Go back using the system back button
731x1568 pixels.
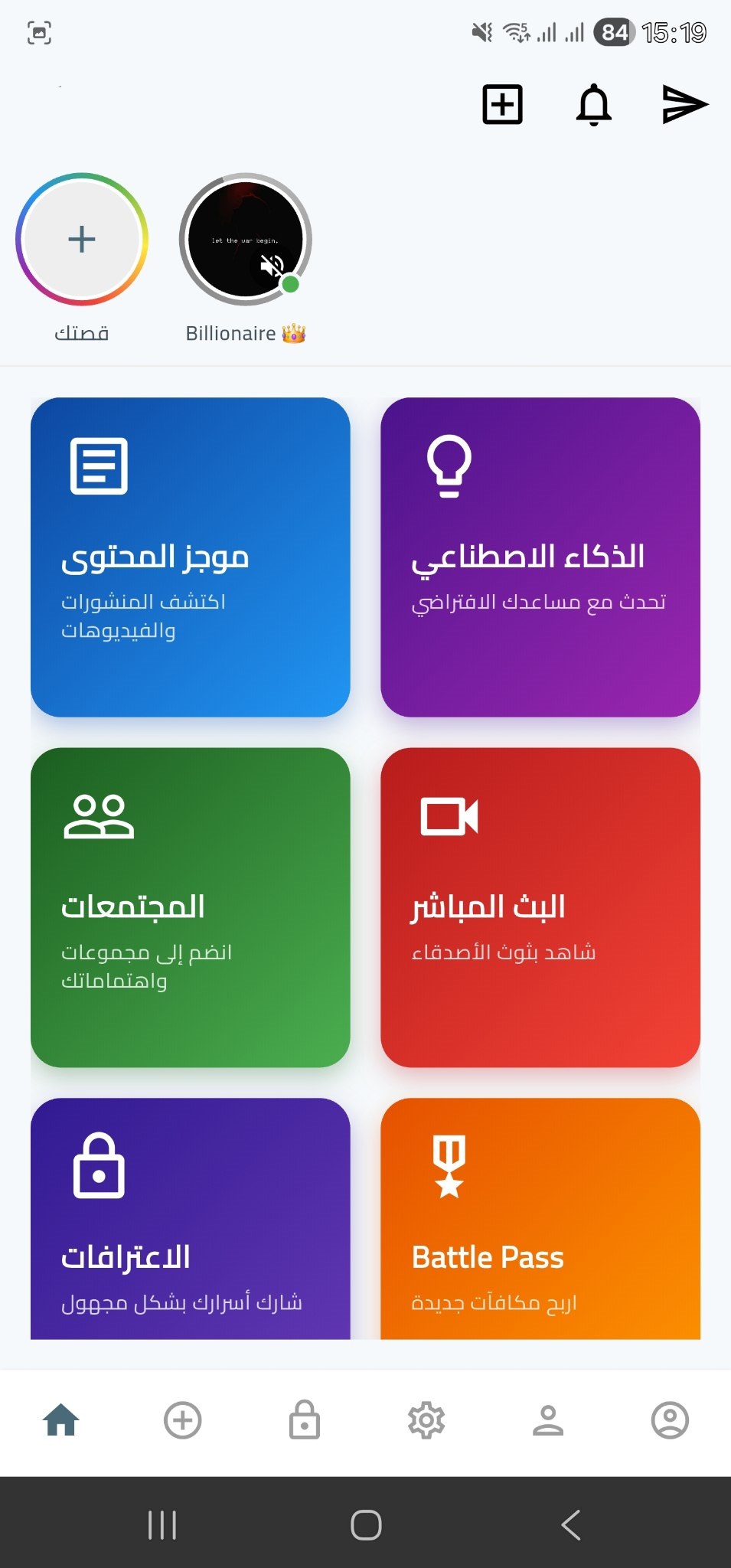[x=571, y=1524]
